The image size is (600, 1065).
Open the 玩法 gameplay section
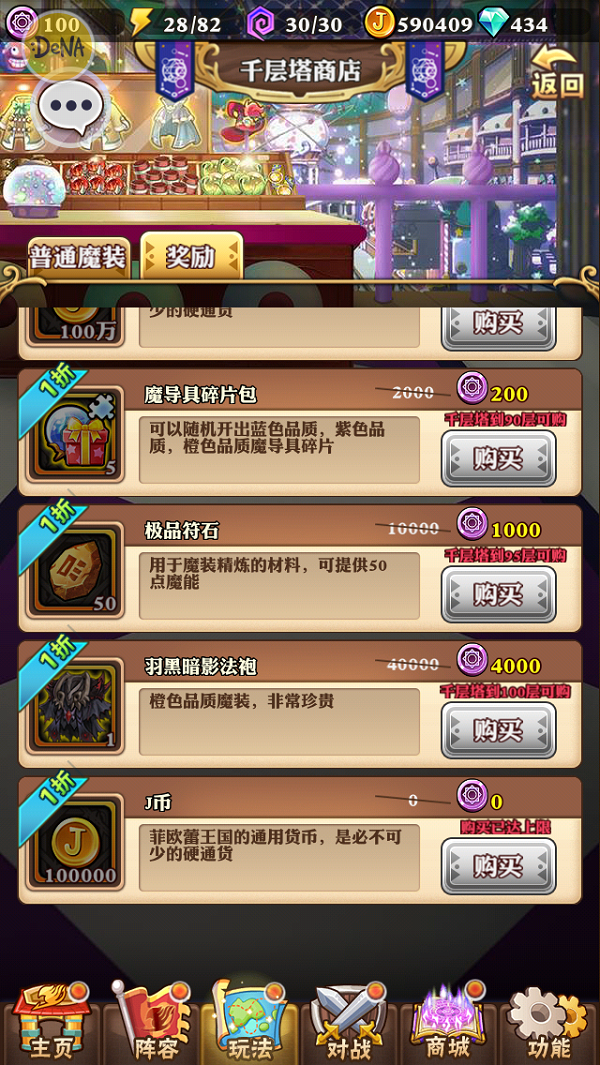(249, 1021)
